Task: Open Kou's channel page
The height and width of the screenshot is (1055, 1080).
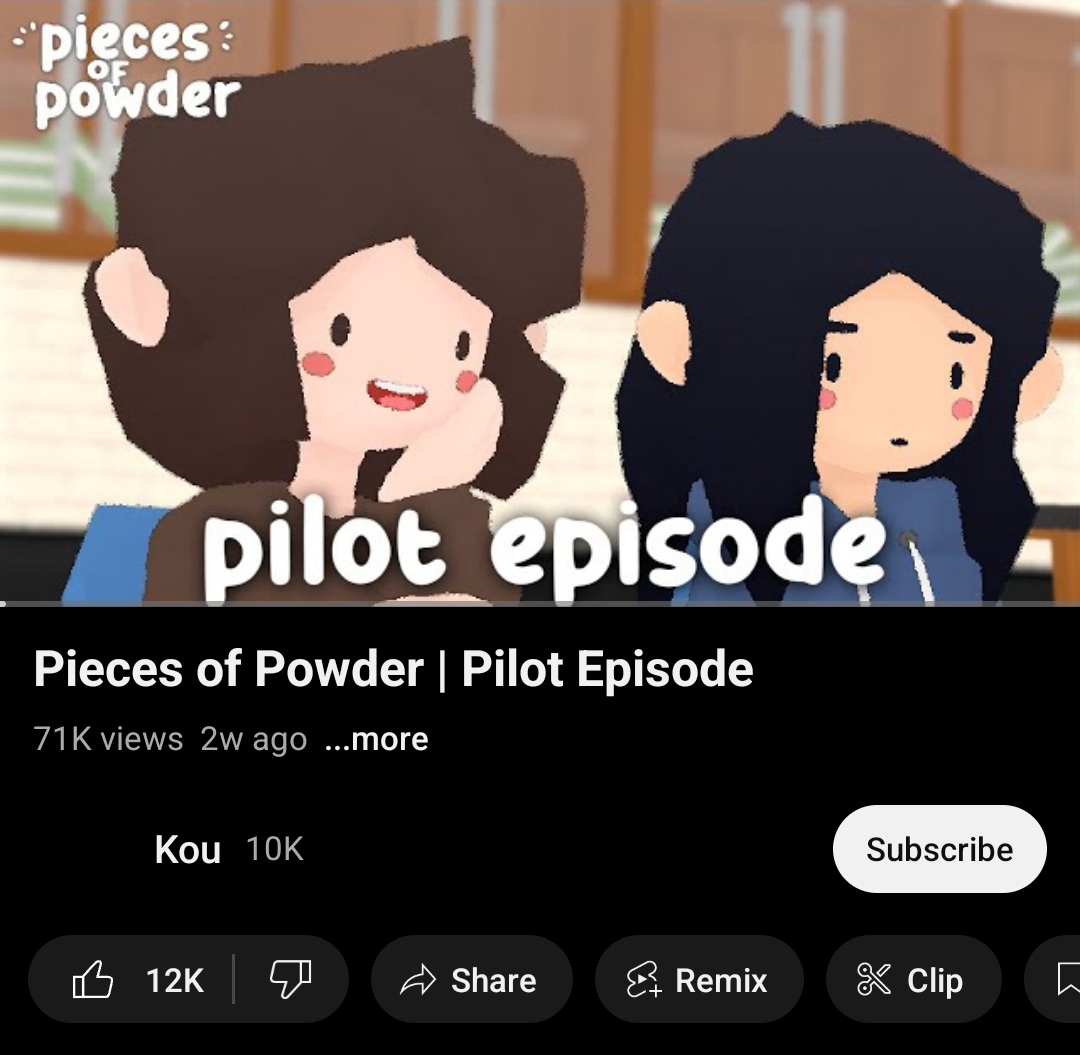Action: pos(188,850)
